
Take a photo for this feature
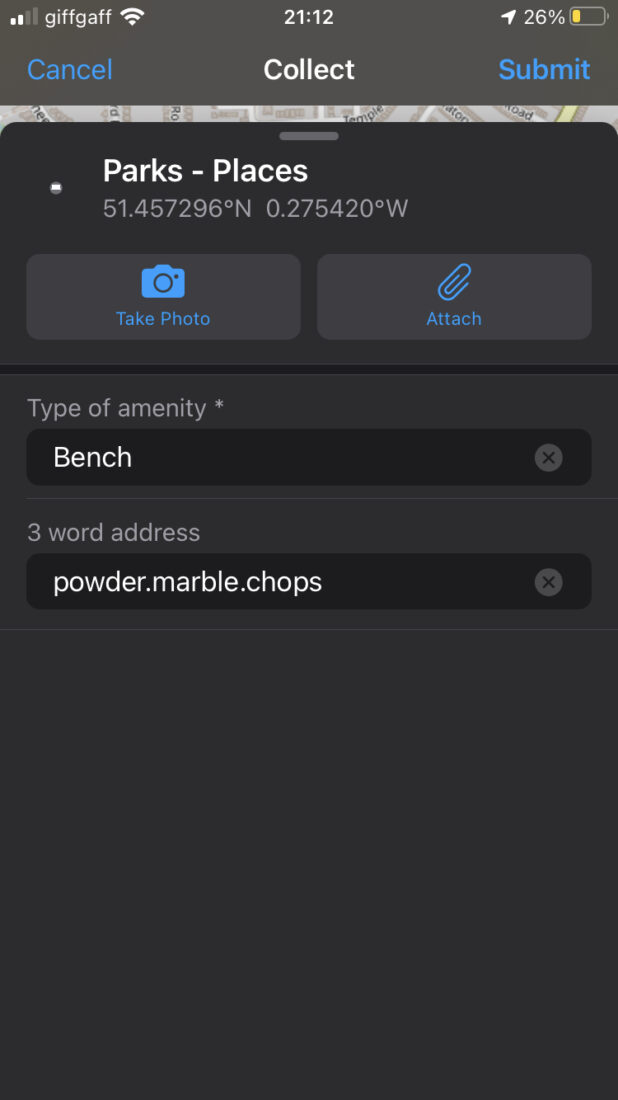point(163,297)
